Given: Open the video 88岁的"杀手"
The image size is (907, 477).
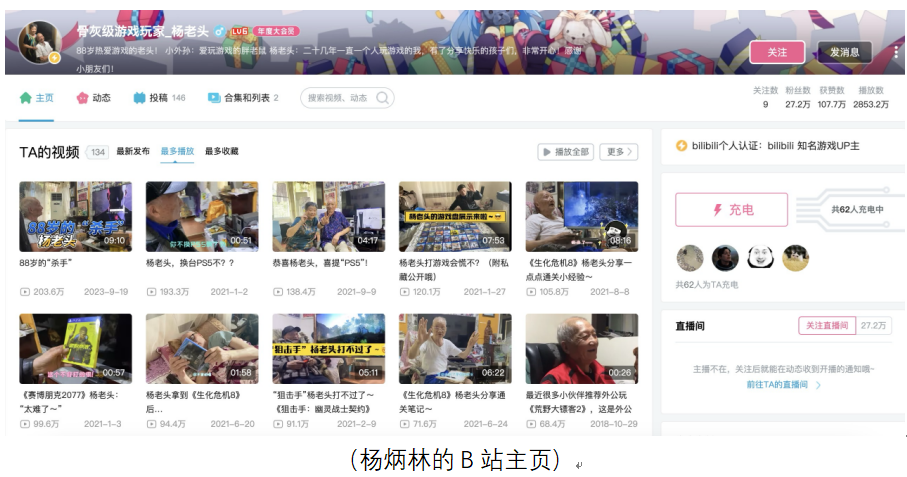Looking at the screenshot, I should 75,216.
